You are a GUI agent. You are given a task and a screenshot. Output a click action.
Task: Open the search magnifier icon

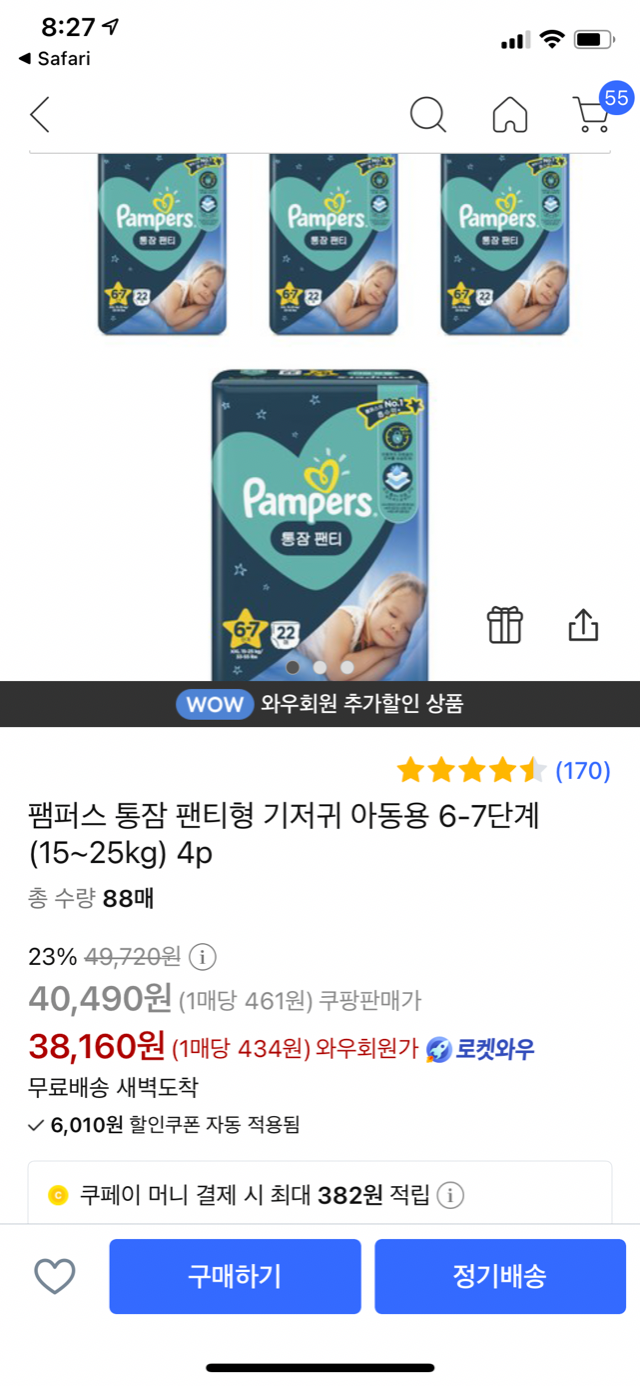[428, 115]
